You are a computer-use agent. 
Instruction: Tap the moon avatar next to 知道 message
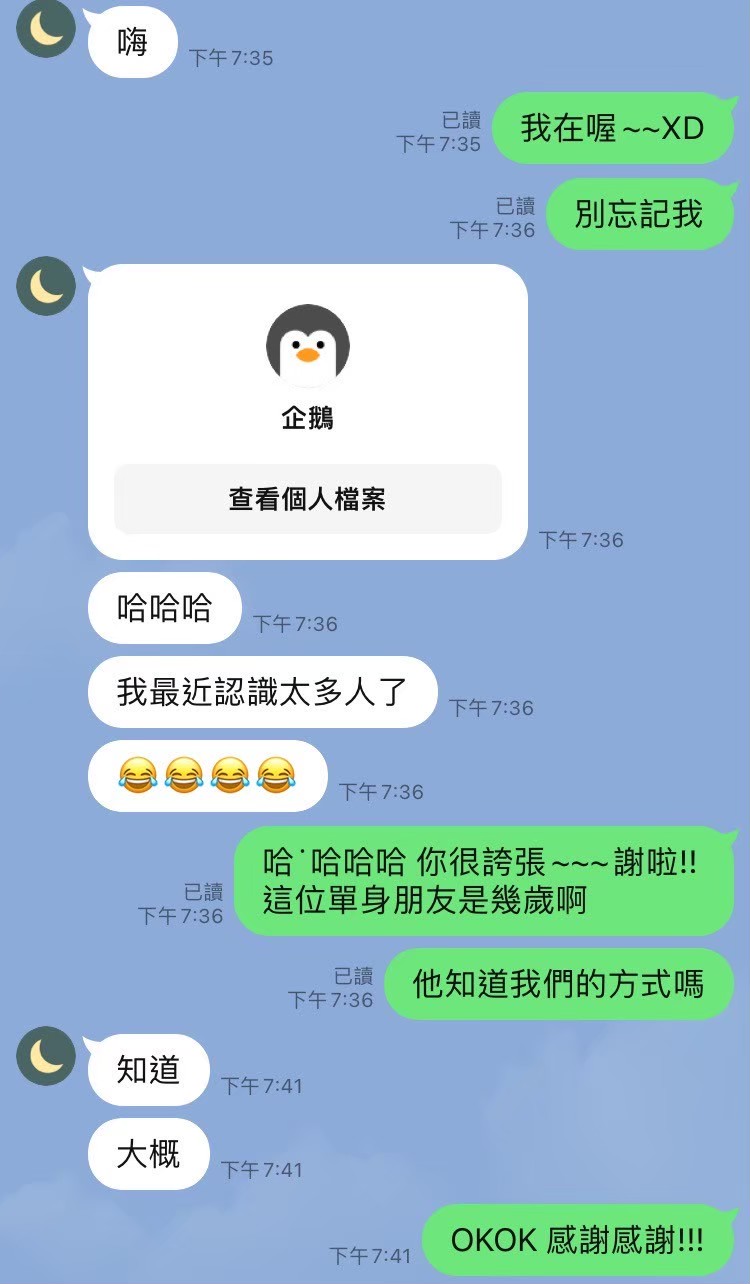[x=46, y=1056]
